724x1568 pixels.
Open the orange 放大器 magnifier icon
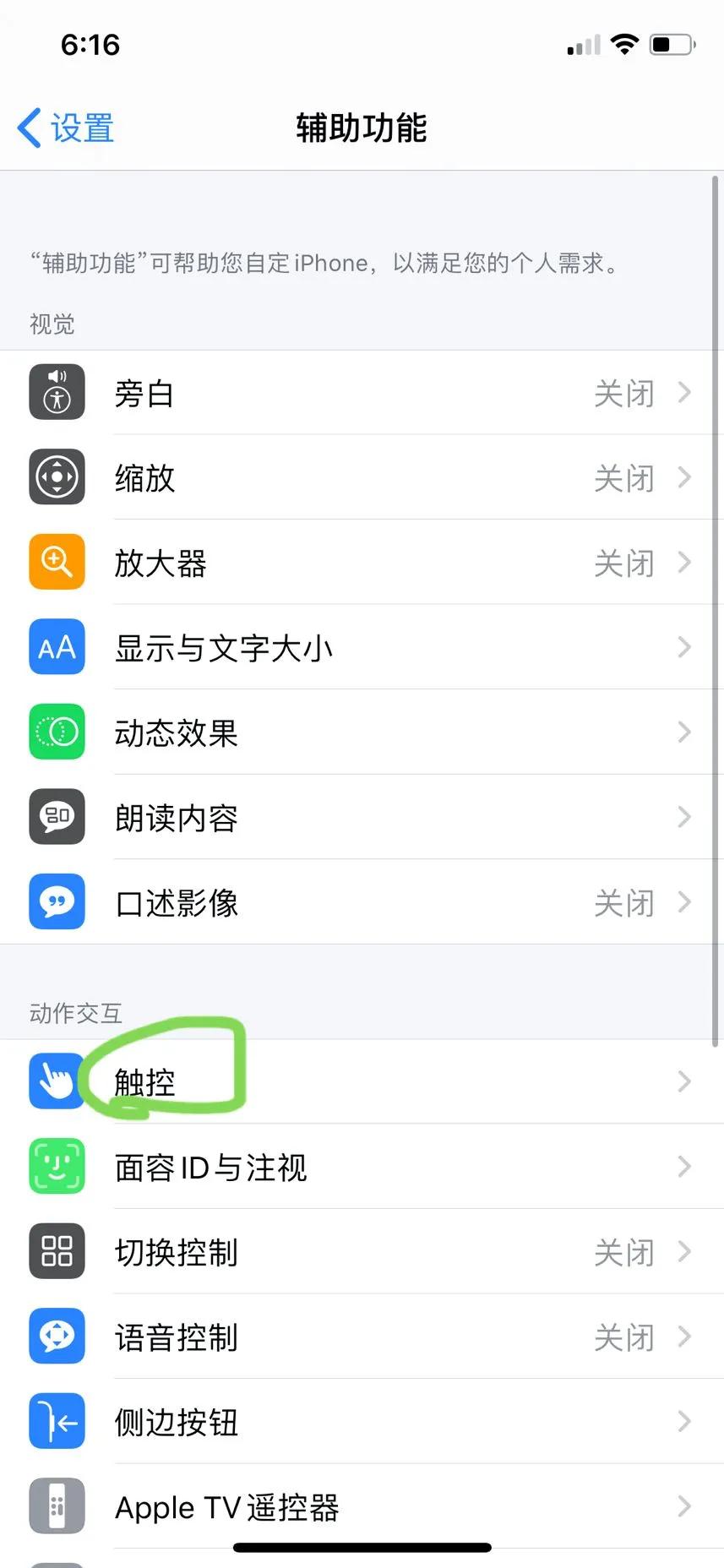coord(57,562)
